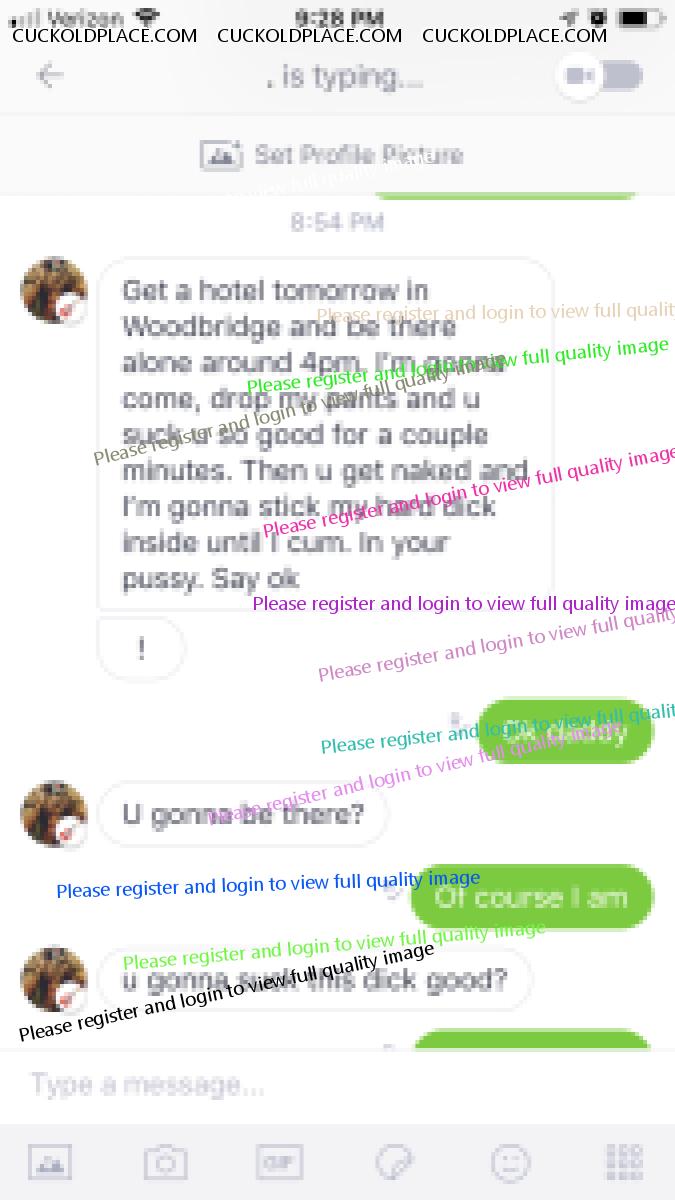
Task: Toggle the video chat switch
Action: tap(599, 76)
